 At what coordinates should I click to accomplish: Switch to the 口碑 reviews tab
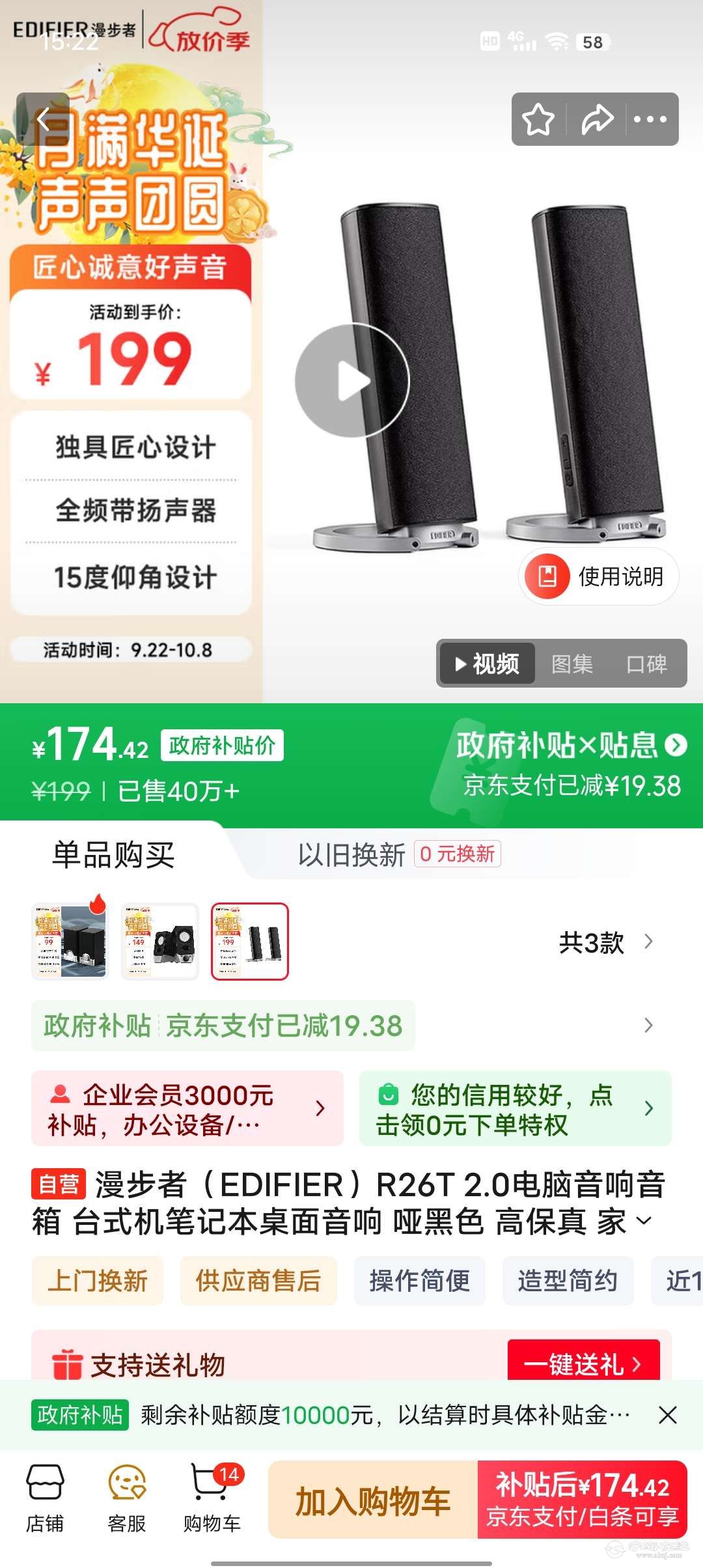pos(646,664)
